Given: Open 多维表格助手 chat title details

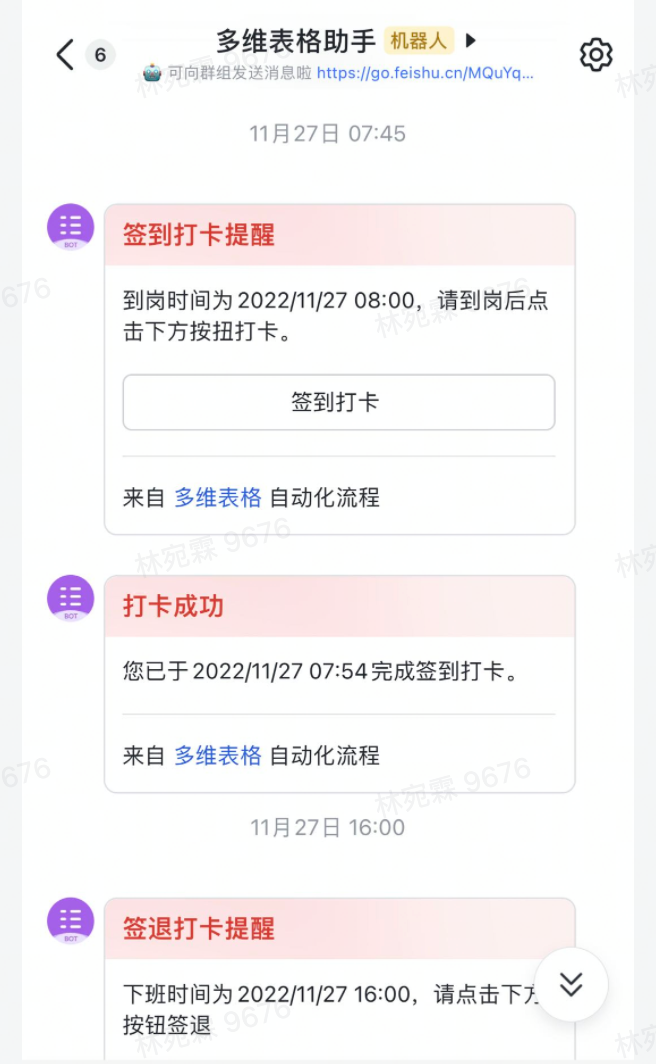Looking at the screenshot, I should [x=296, y=41].
